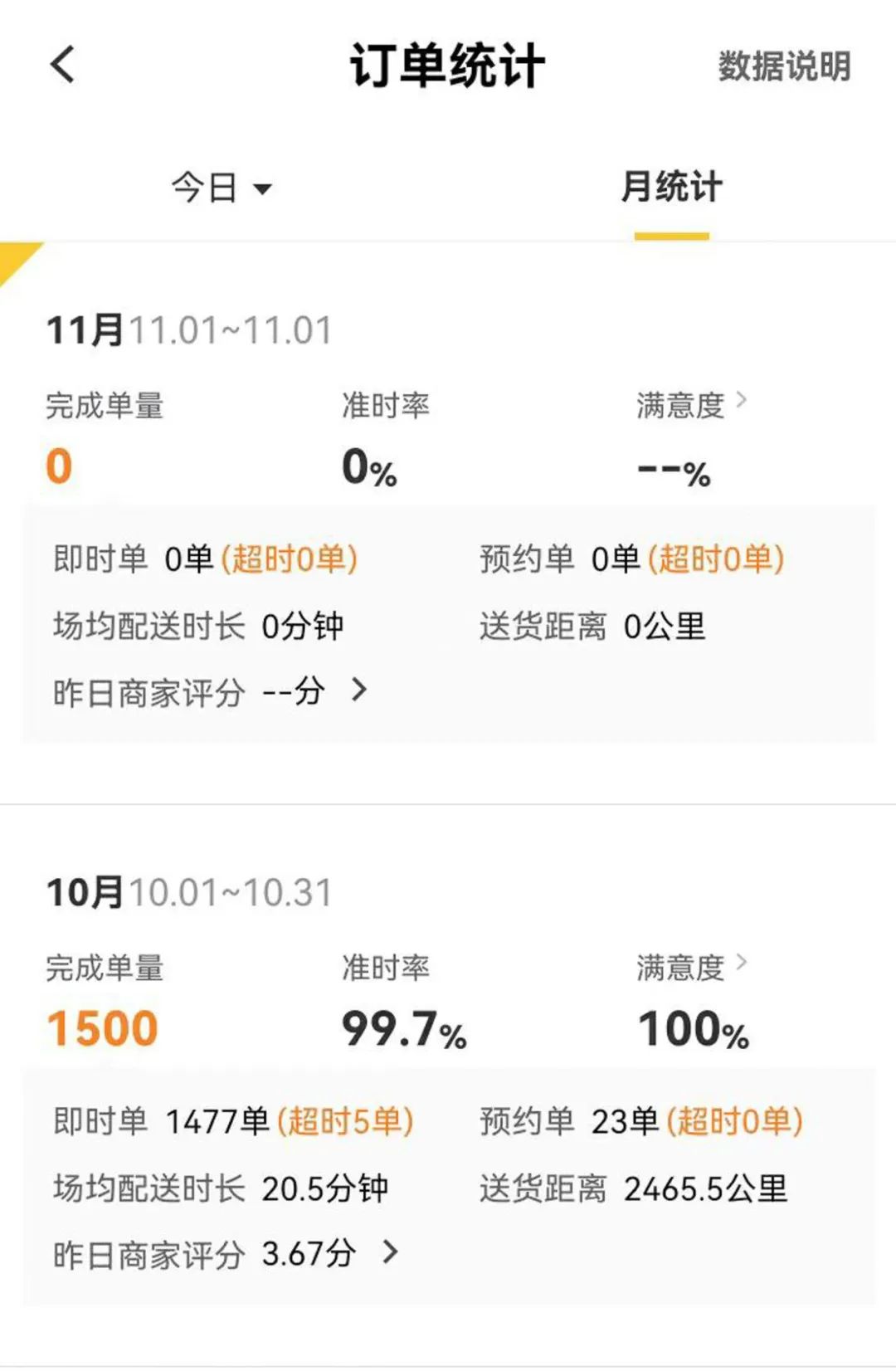Open 数据说明 data explanation
Image resolution: width=896 pixels, height=1371 pixels.
click(784, 66)
